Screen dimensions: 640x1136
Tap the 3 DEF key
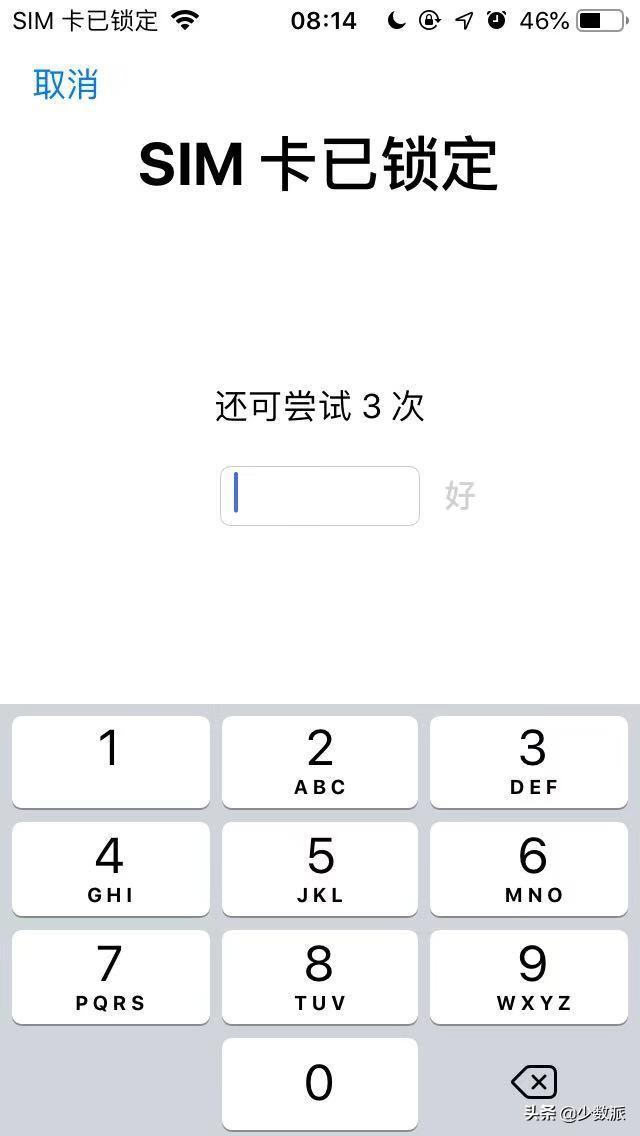(x=533, y=761)
